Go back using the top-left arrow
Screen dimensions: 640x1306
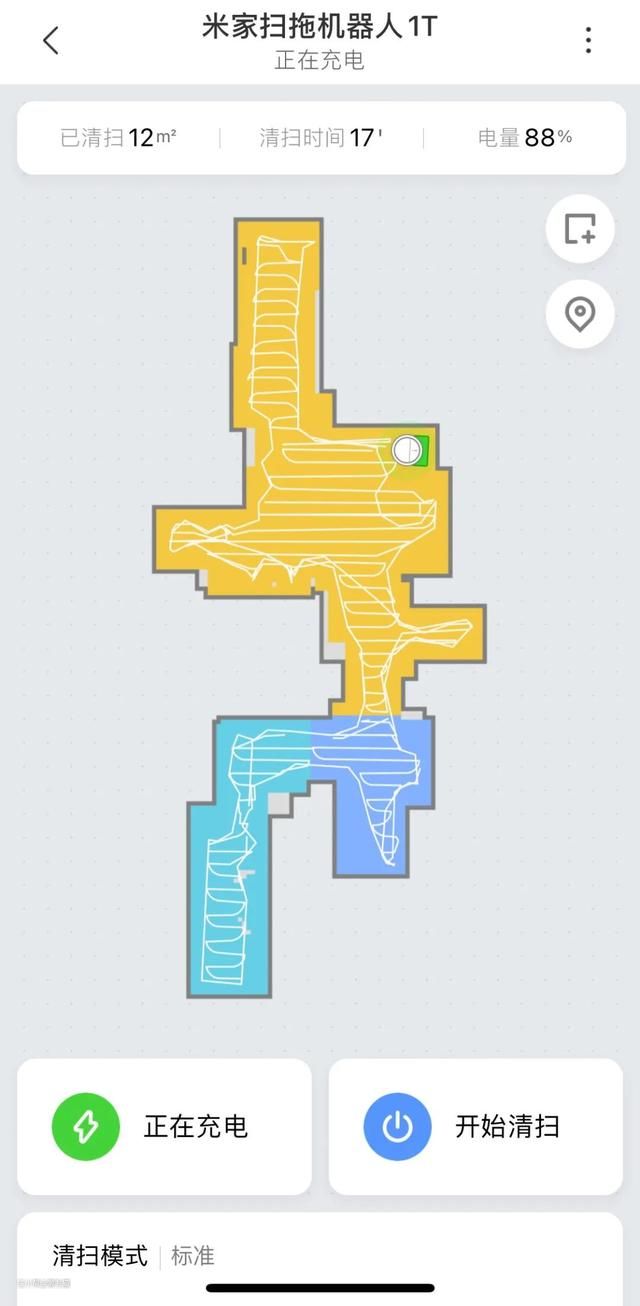[51, 41]
